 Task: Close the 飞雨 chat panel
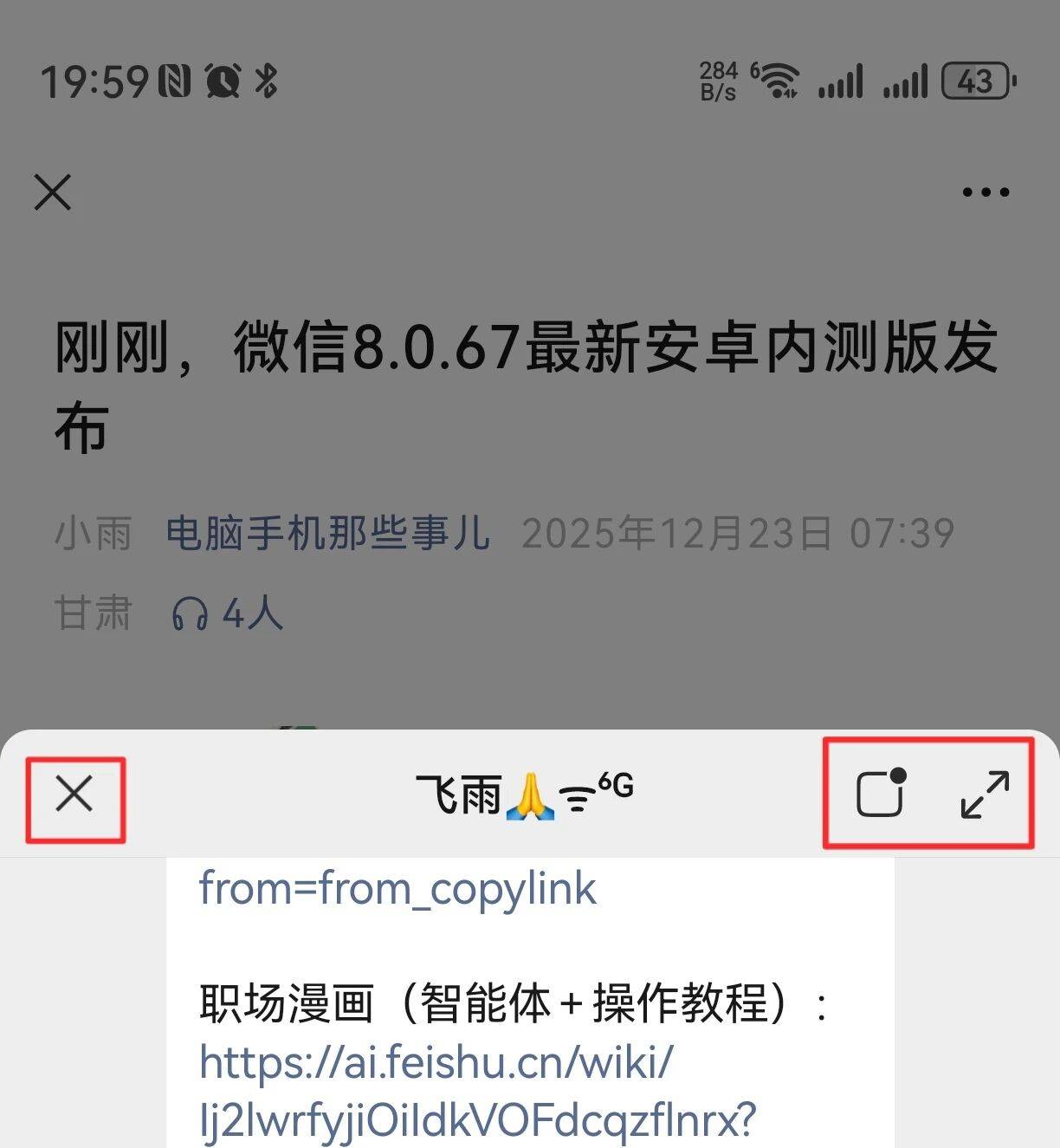(x=74, y=794)
